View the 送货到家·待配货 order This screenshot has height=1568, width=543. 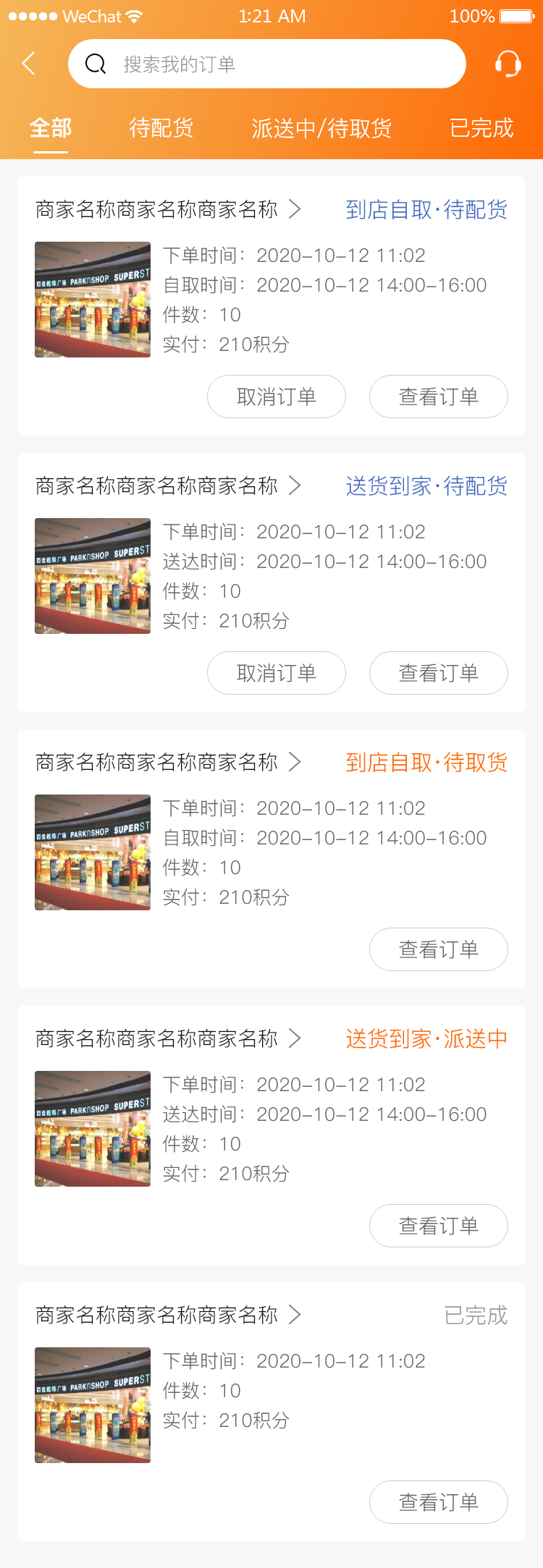[x=438, y=673]
